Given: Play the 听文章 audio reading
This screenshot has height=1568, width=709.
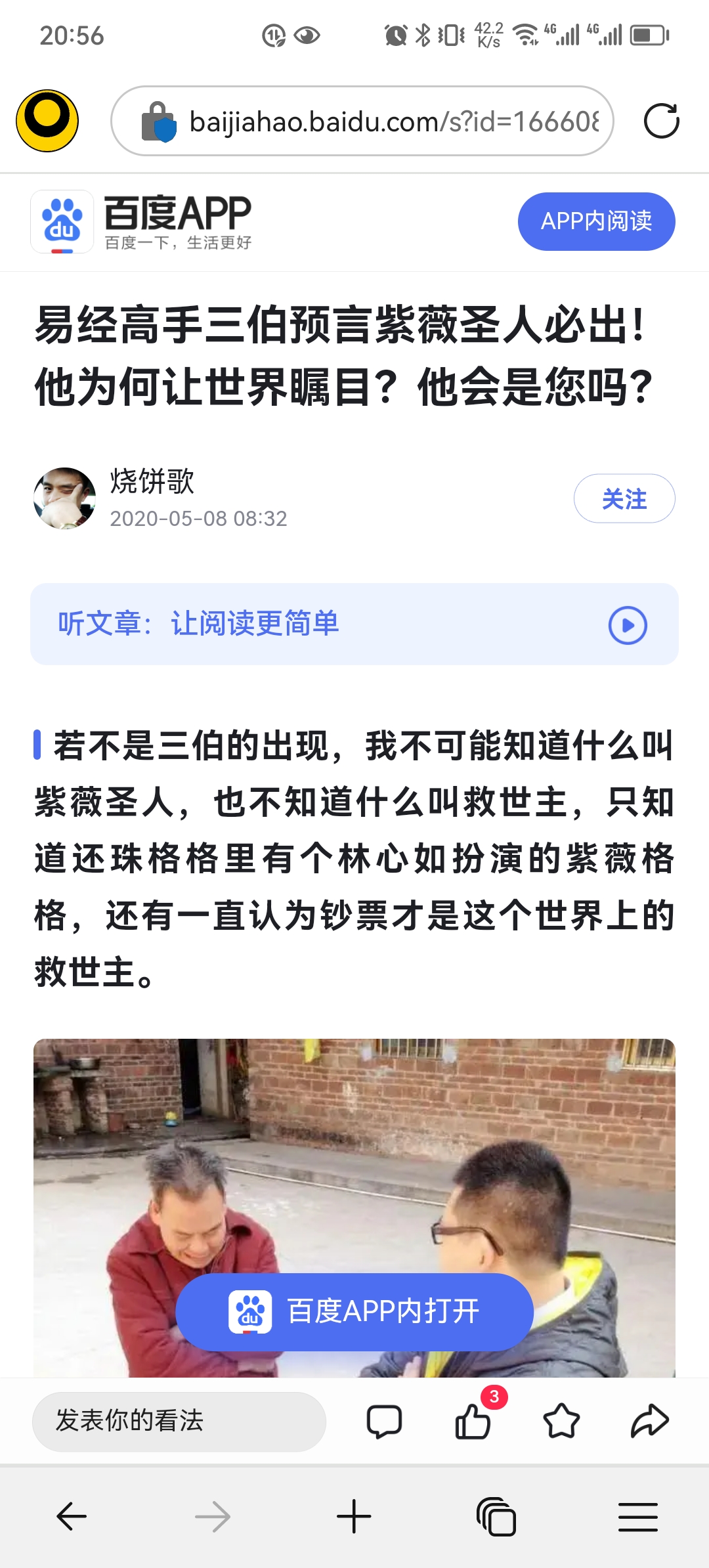Looking at the screenshot, I should point(628,625).
